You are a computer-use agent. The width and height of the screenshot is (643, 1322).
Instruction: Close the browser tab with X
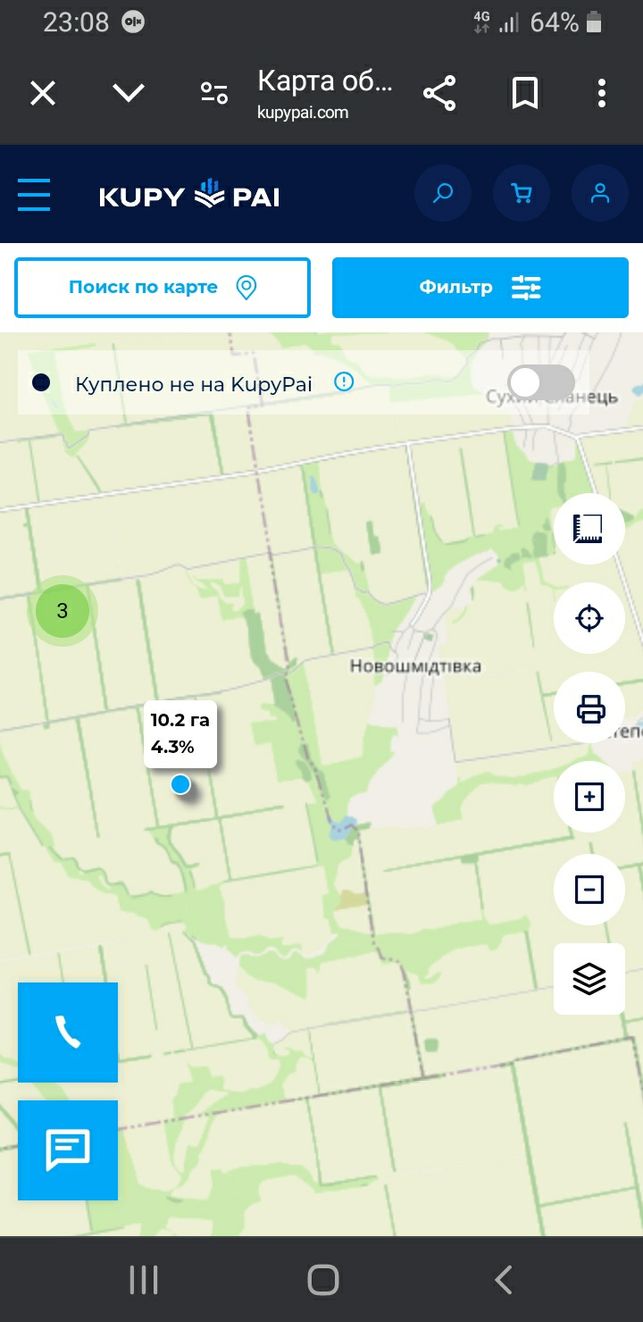[42, 94]
